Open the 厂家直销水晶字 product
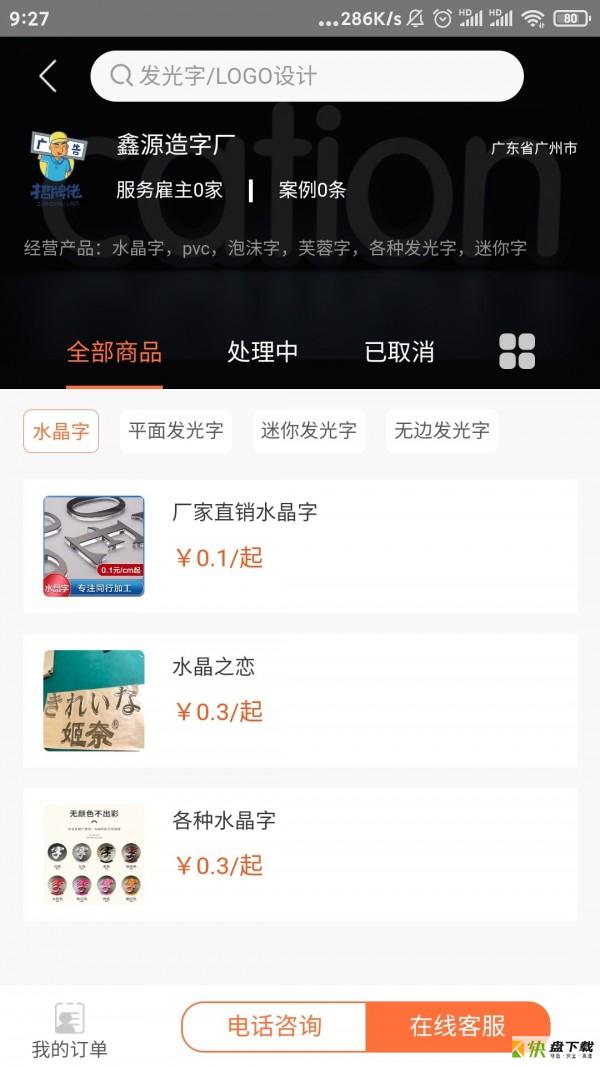 click(300, 546)
